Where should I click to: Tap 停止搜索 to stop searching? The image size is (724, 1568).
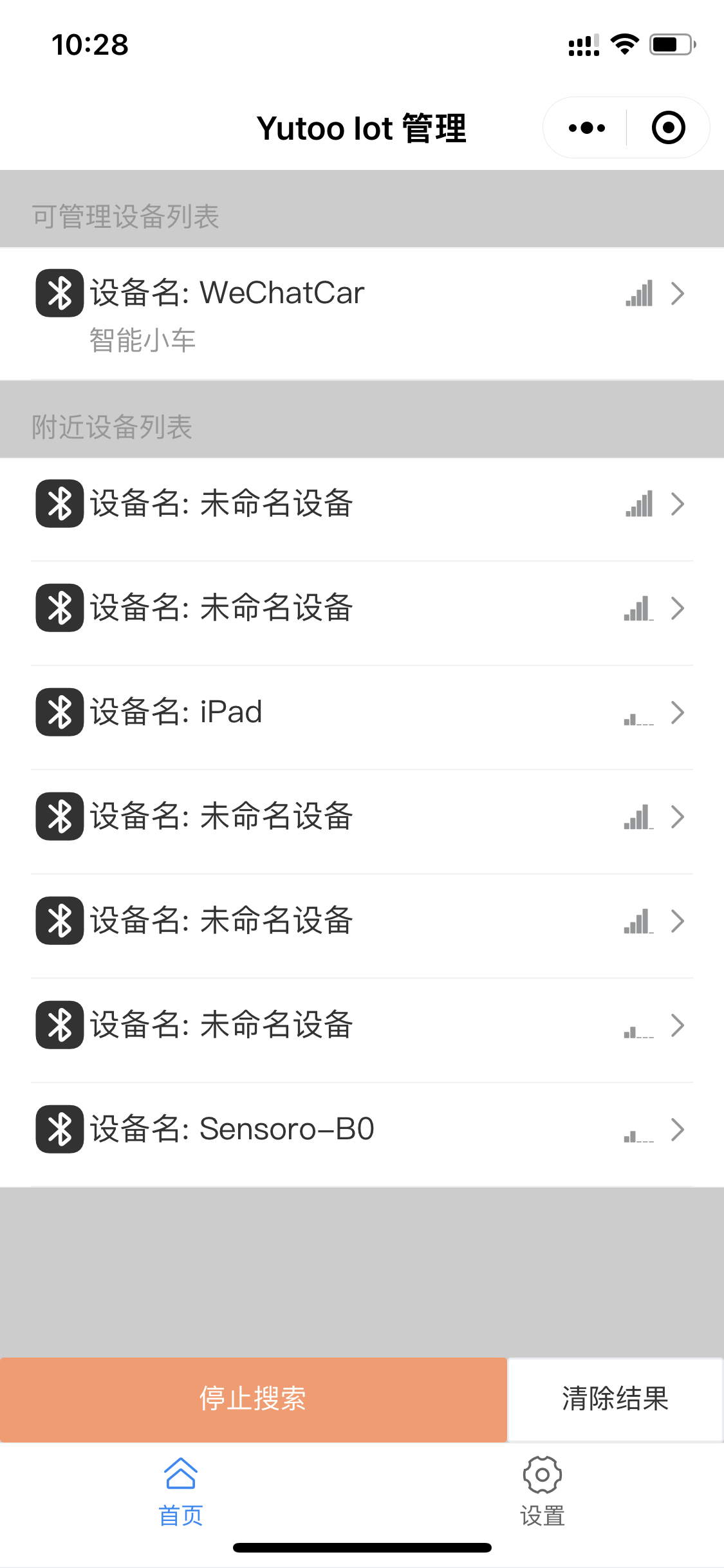(253, 1399)
